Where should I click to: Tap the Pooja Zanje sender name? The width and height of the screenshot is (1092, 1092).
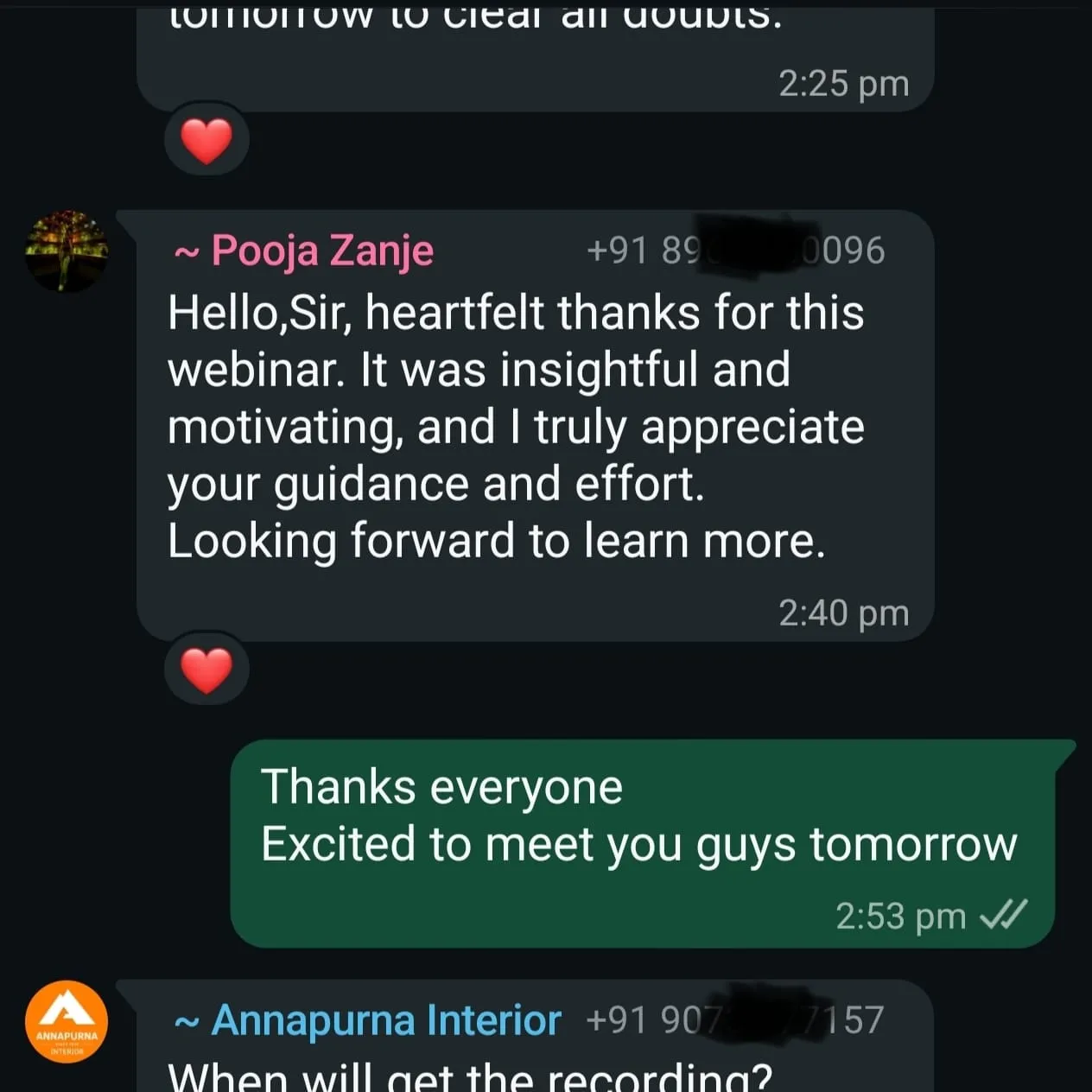tap(321, 251)
